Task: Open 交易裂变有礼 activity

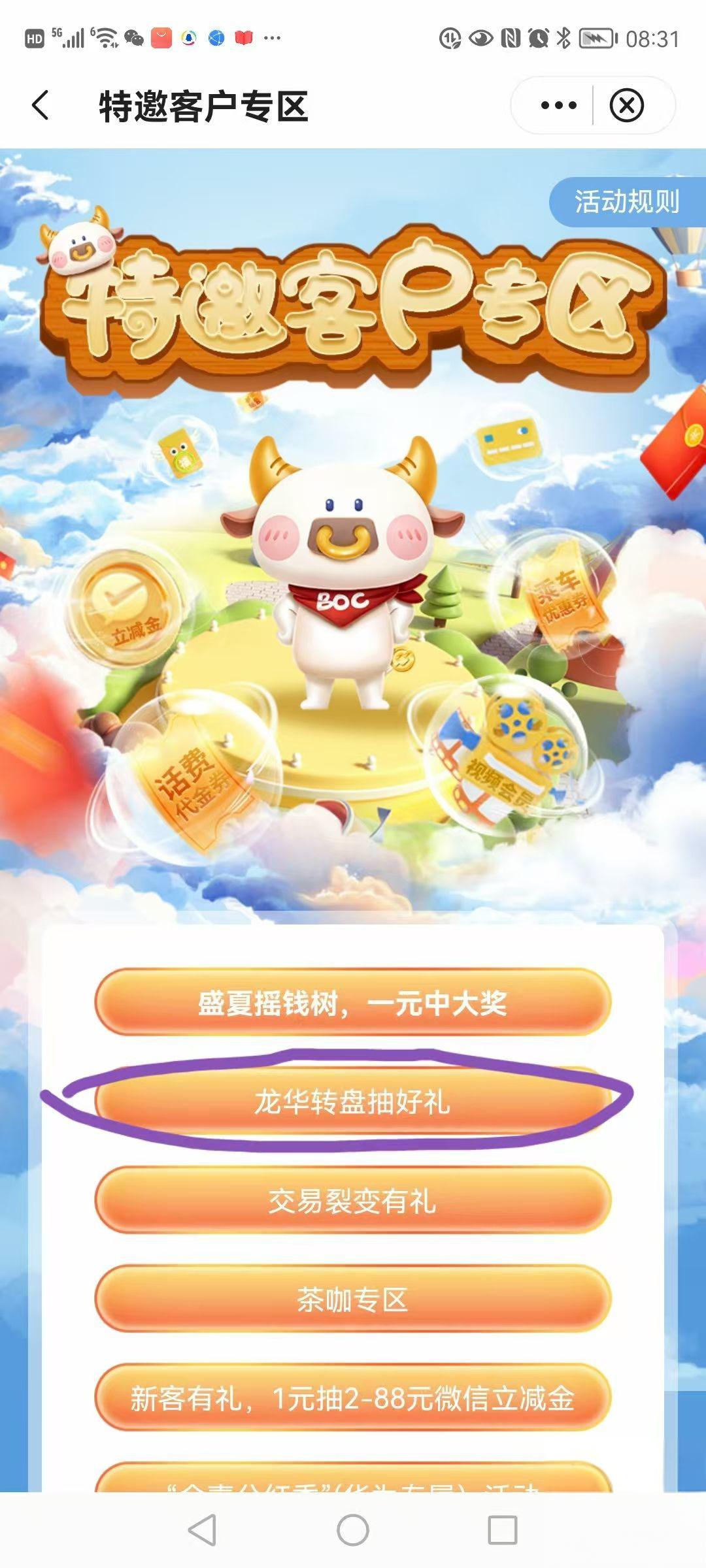Action: coord(353,1201)
